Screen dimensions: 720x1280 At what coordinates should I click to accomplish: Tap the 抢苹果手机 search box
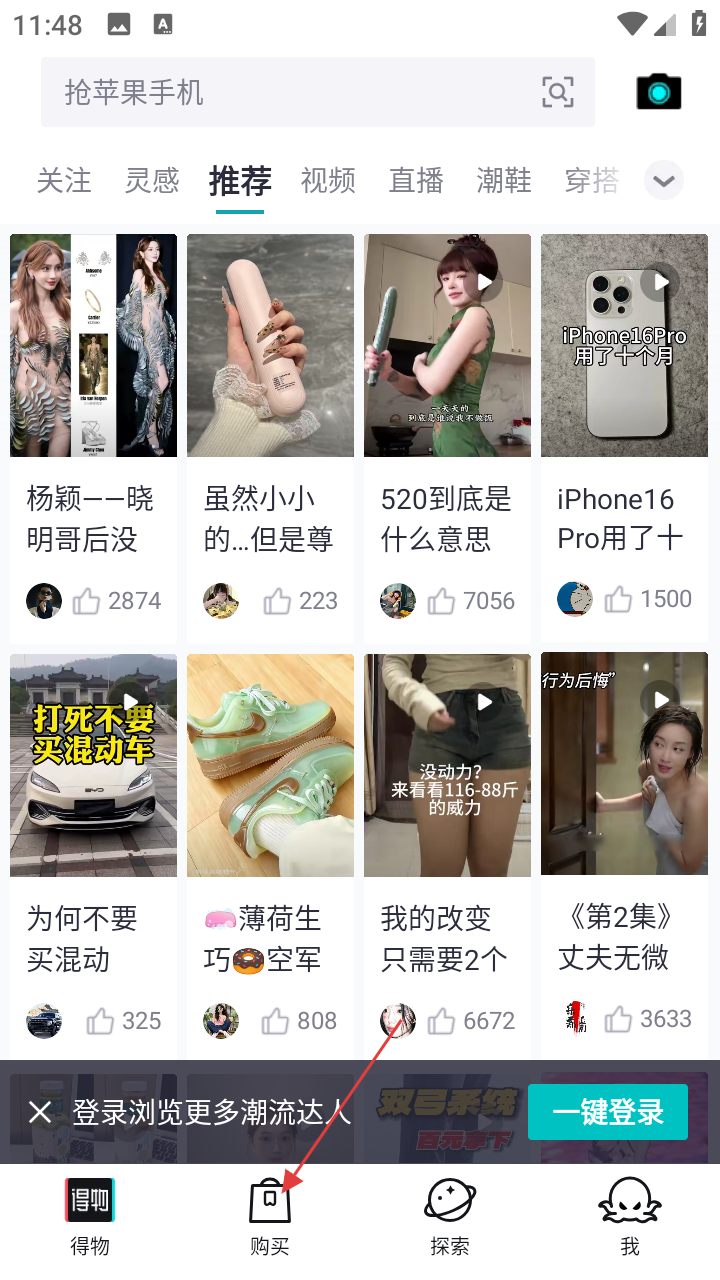(290, 92)
